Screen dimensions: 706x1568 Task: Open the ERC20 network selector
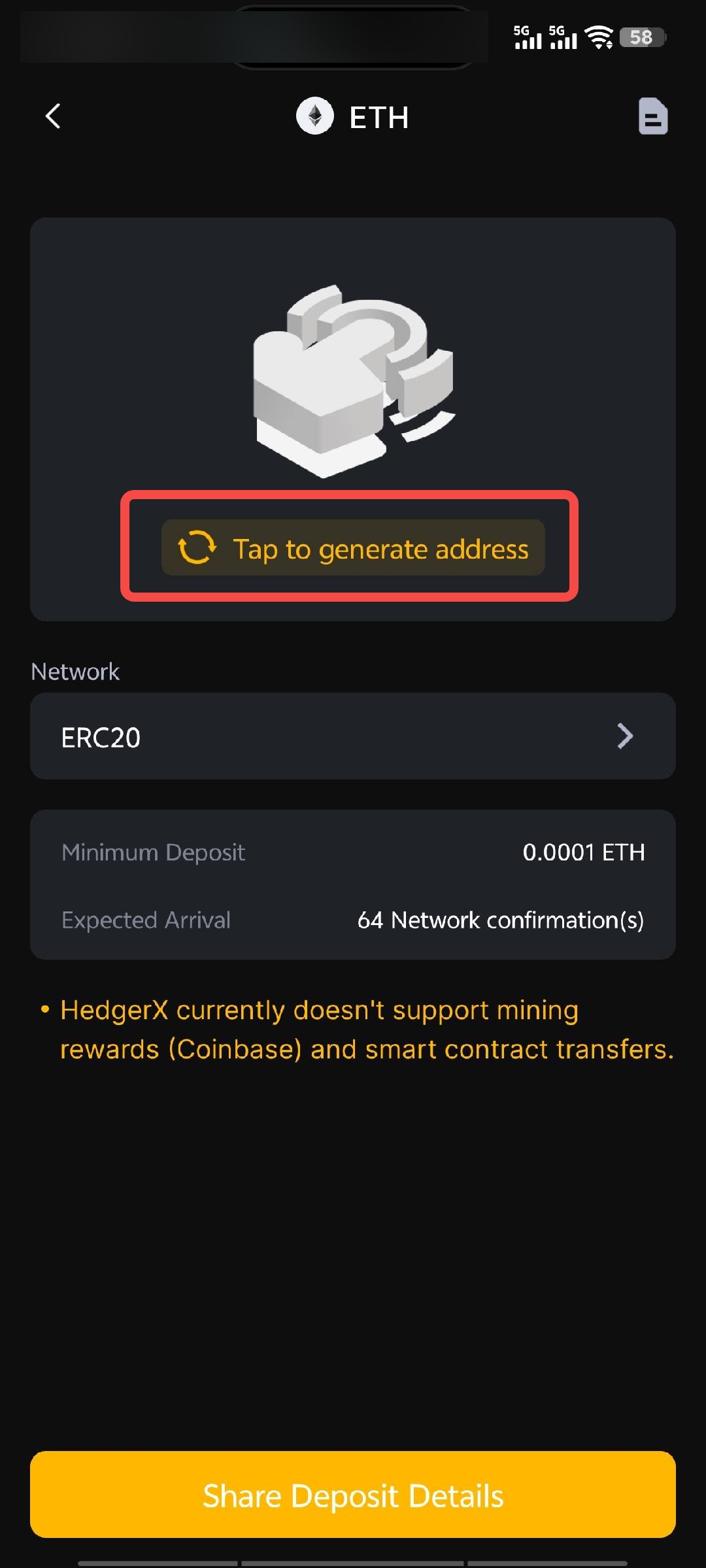(353, 736)
